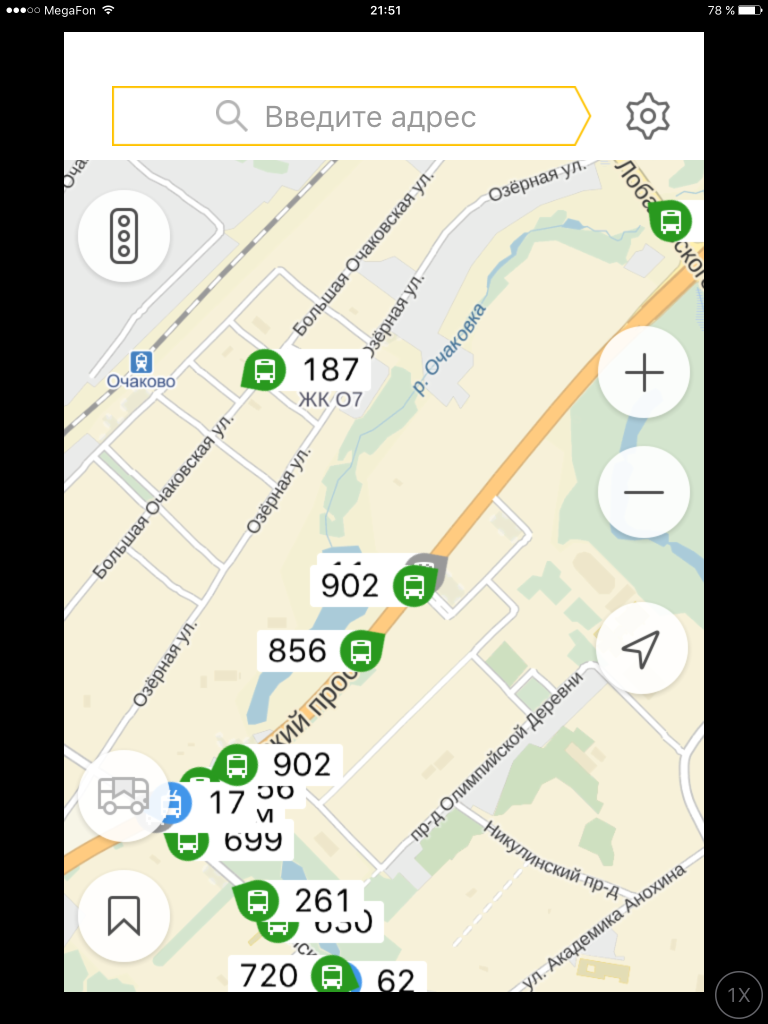
Task: Select bus 856 marker
Action: coord(361,651)
